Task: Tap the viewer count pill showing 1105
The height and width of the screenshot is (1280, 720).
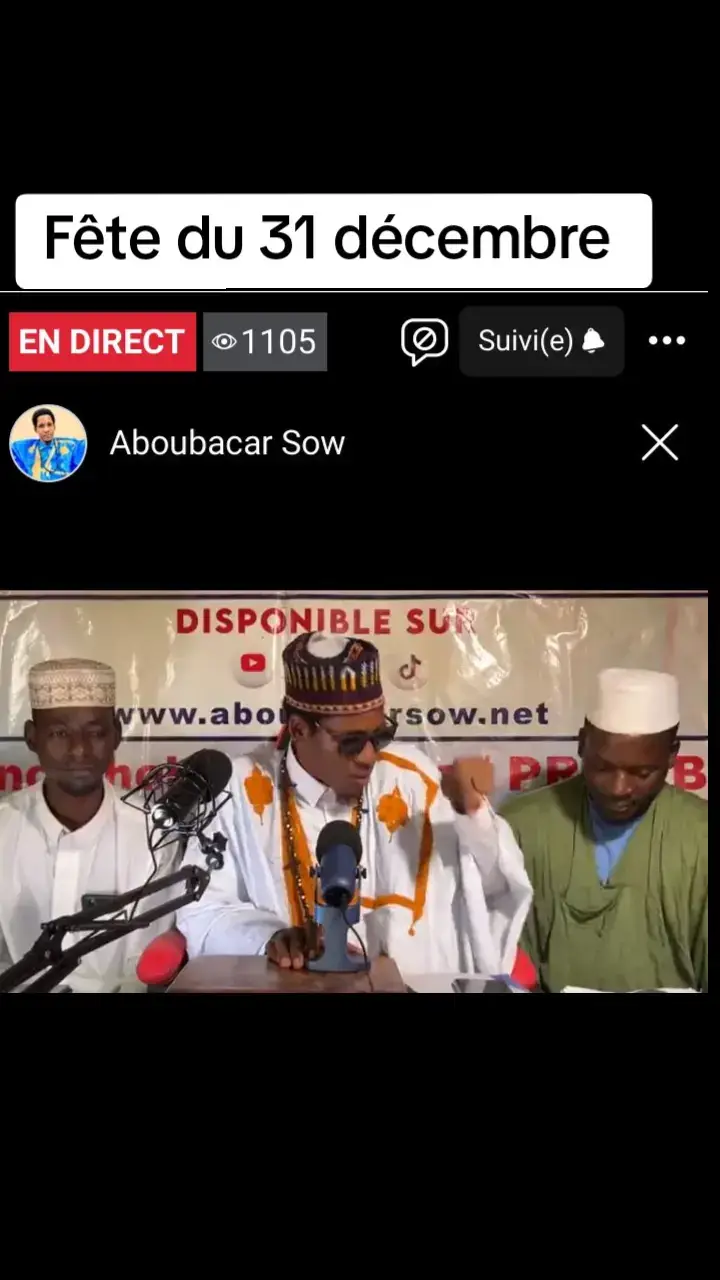Action: click(x=263, y=341)
